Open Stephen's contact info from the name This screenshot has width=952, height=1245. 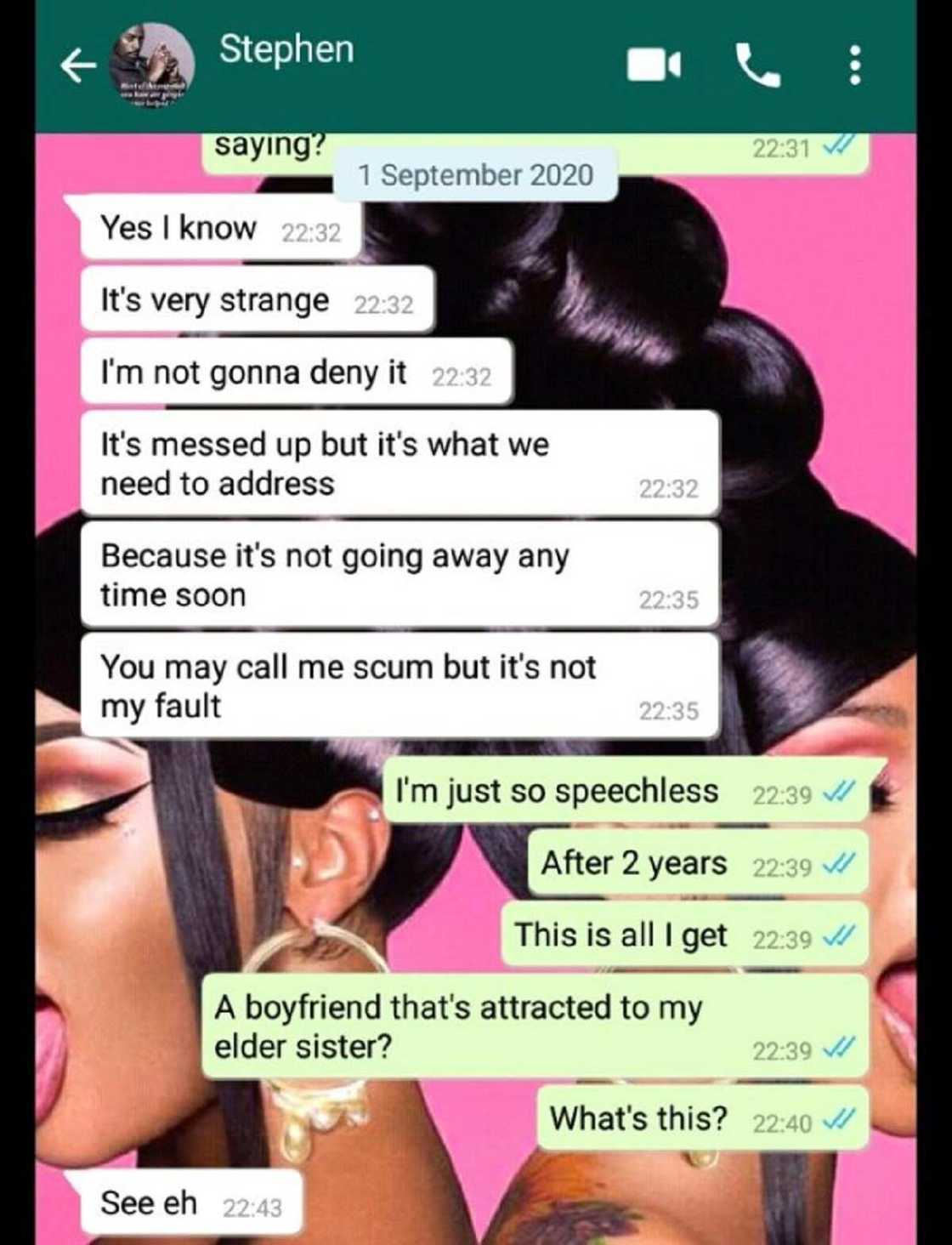286,49
